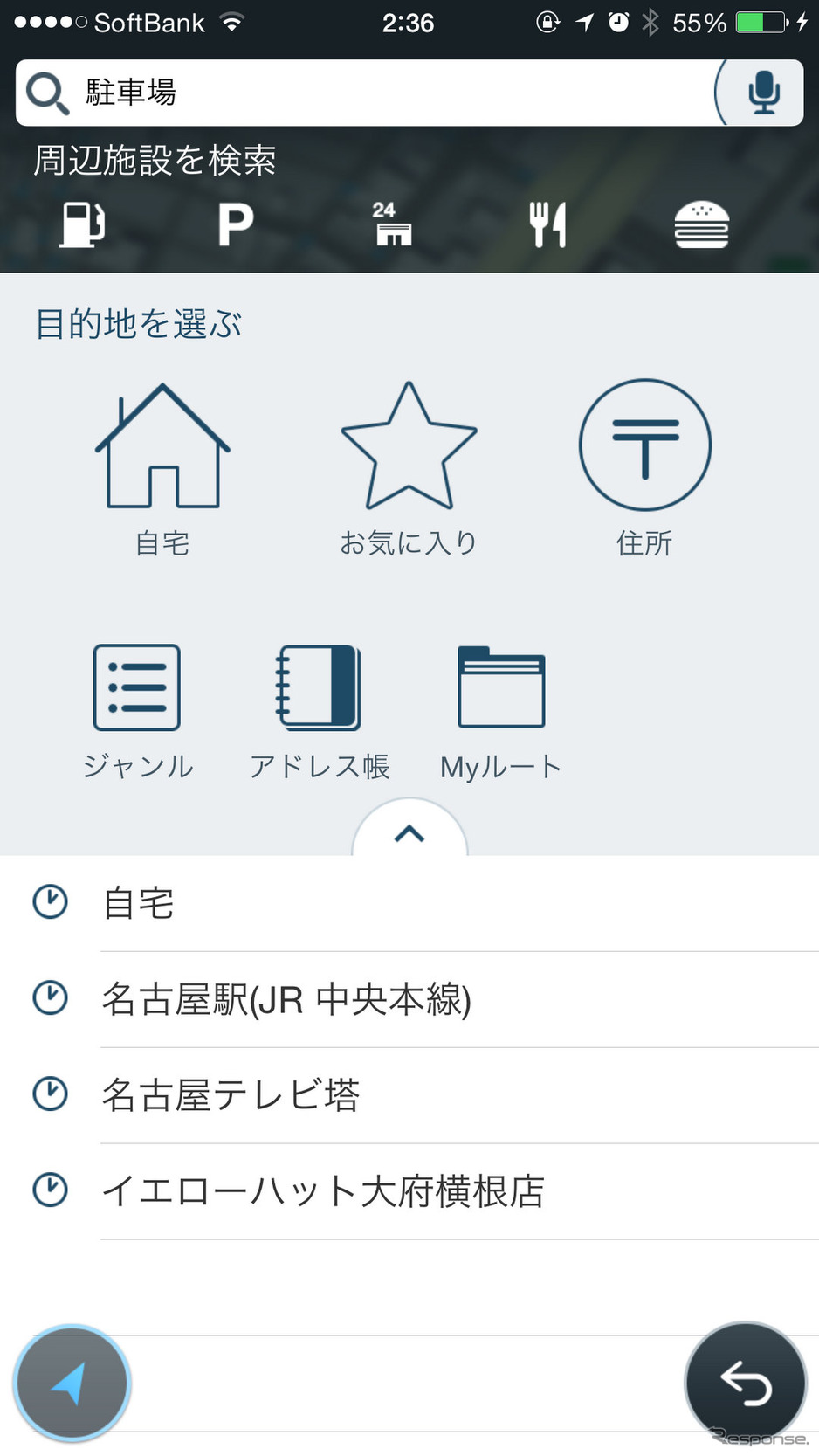Find nearby parking with the P icon
The height and width of the screenshot is (1456, 819).
tap(236, 224)
